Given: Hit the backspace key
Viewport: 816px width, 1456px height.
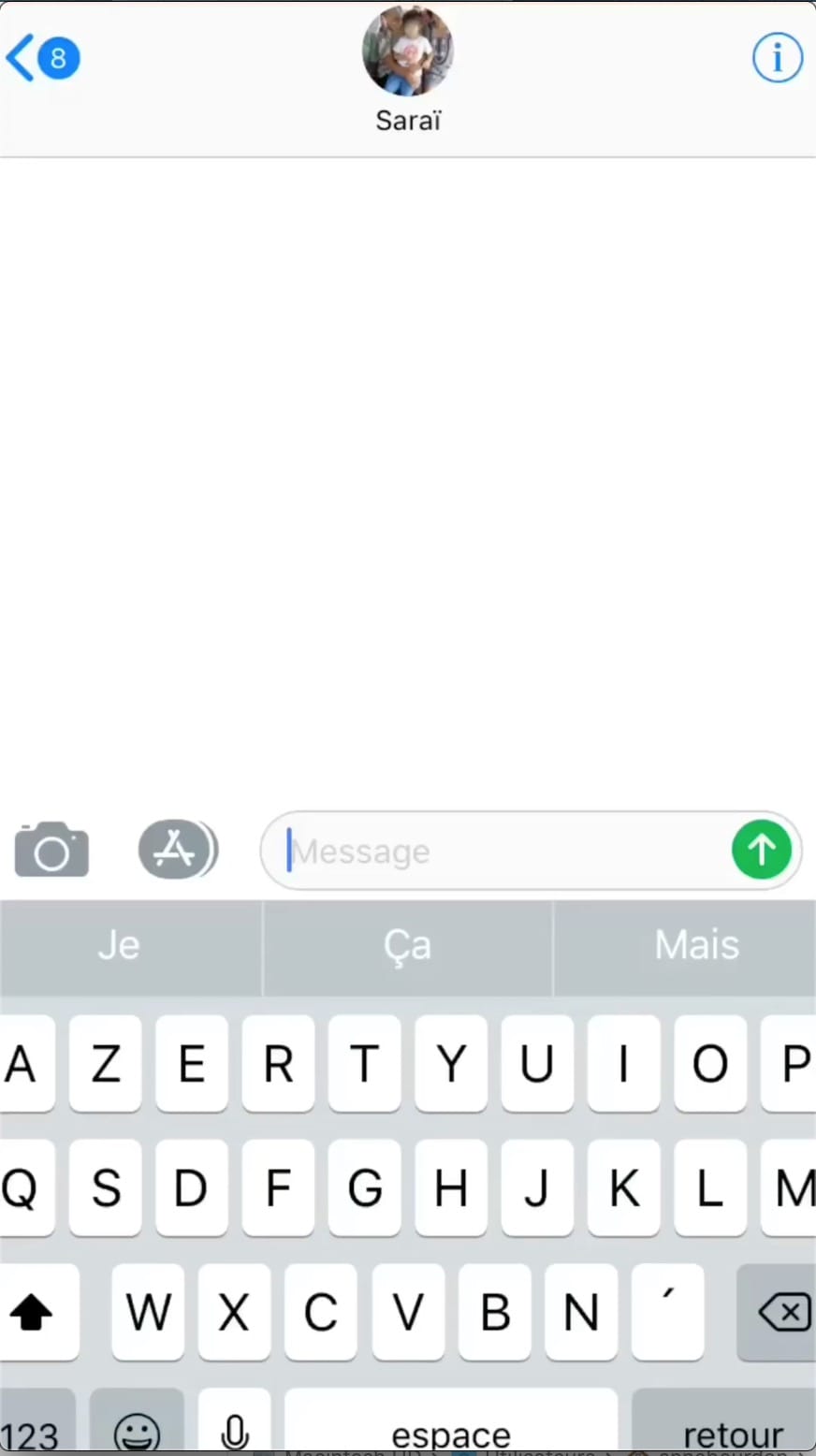Looking at the screenshot, I should click(782, 1312).
